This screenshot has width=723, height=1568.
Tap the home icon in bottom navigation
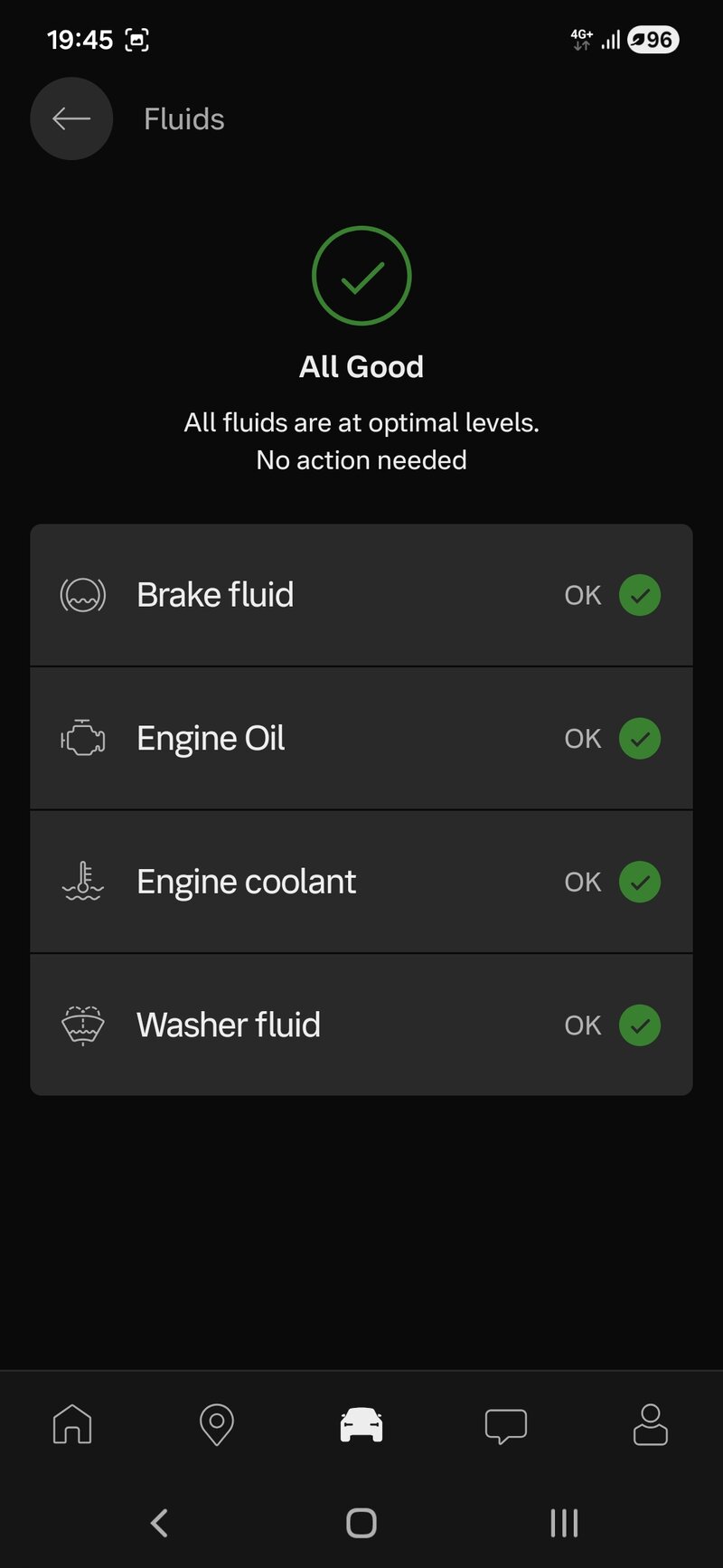[72, 1424]
